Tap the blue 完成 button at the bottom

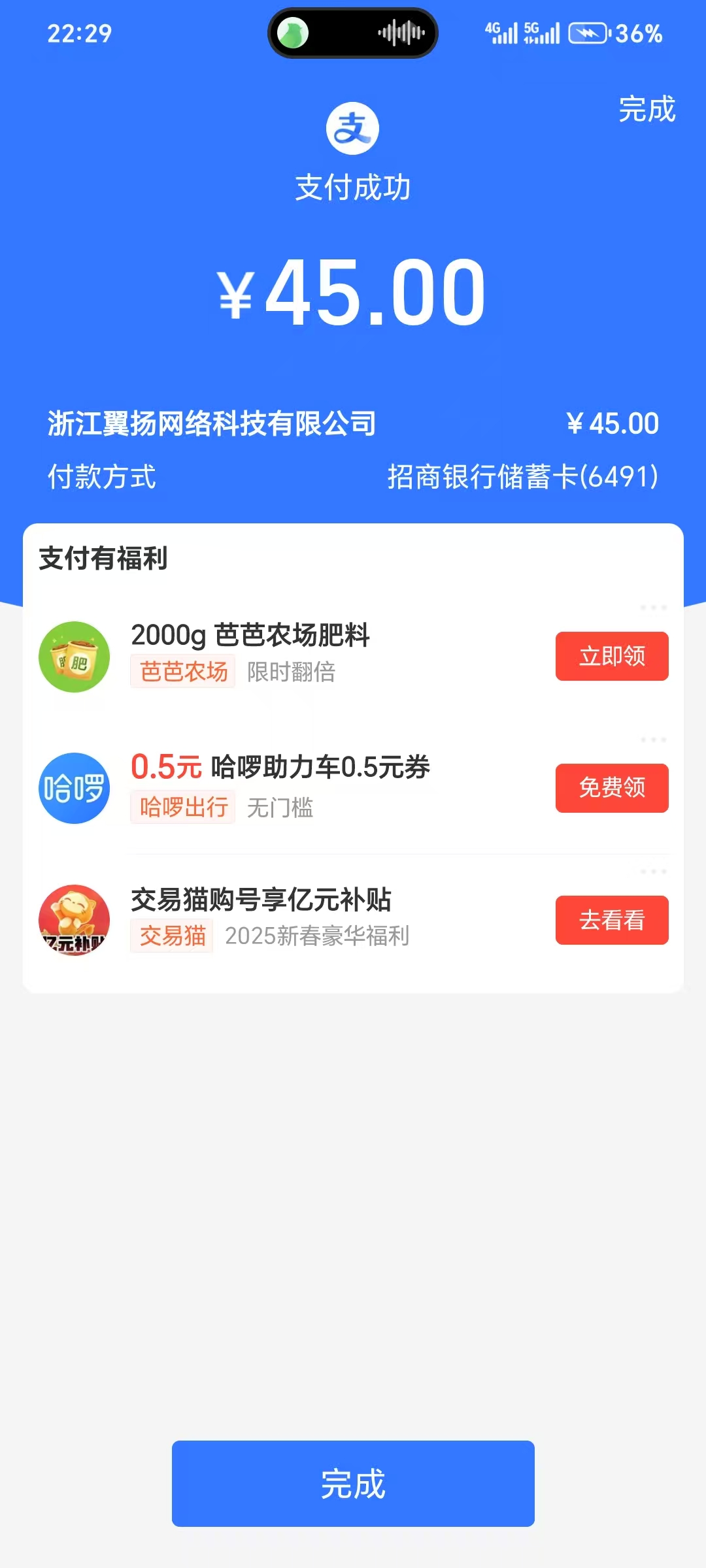353,1483
